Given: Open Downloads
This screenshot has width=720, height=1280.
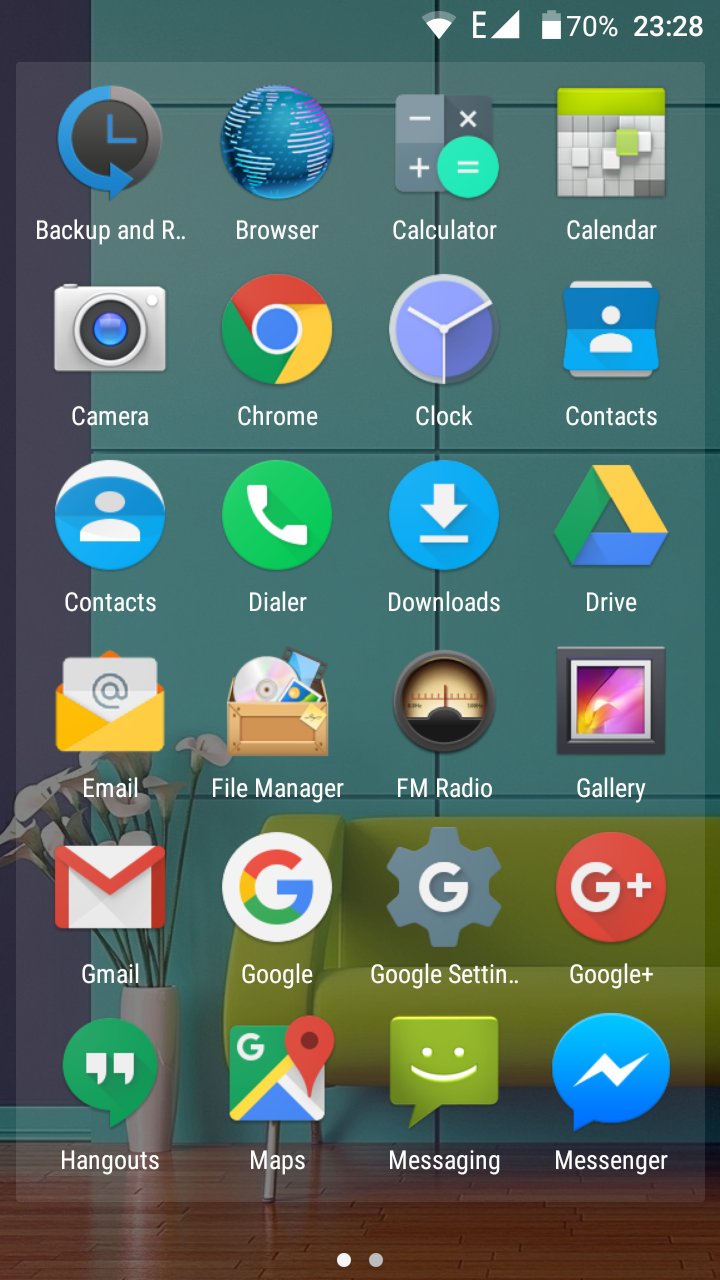Looking at the screenshot, I should click(444, 515).
